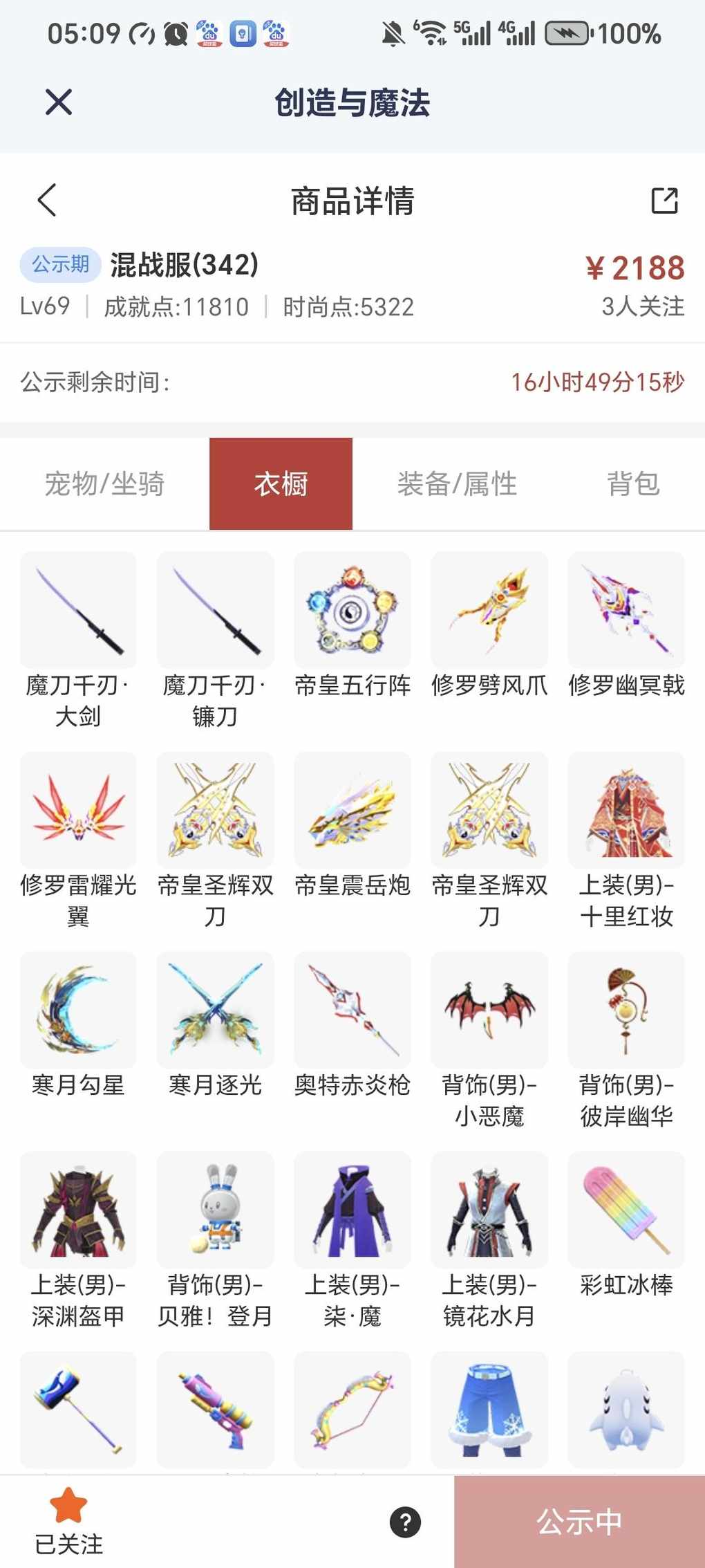Viewport: 705px width, 1568px height.
Task: Switch to the 背包 tab
Action: pyautogui.click(x=633, y=483)
